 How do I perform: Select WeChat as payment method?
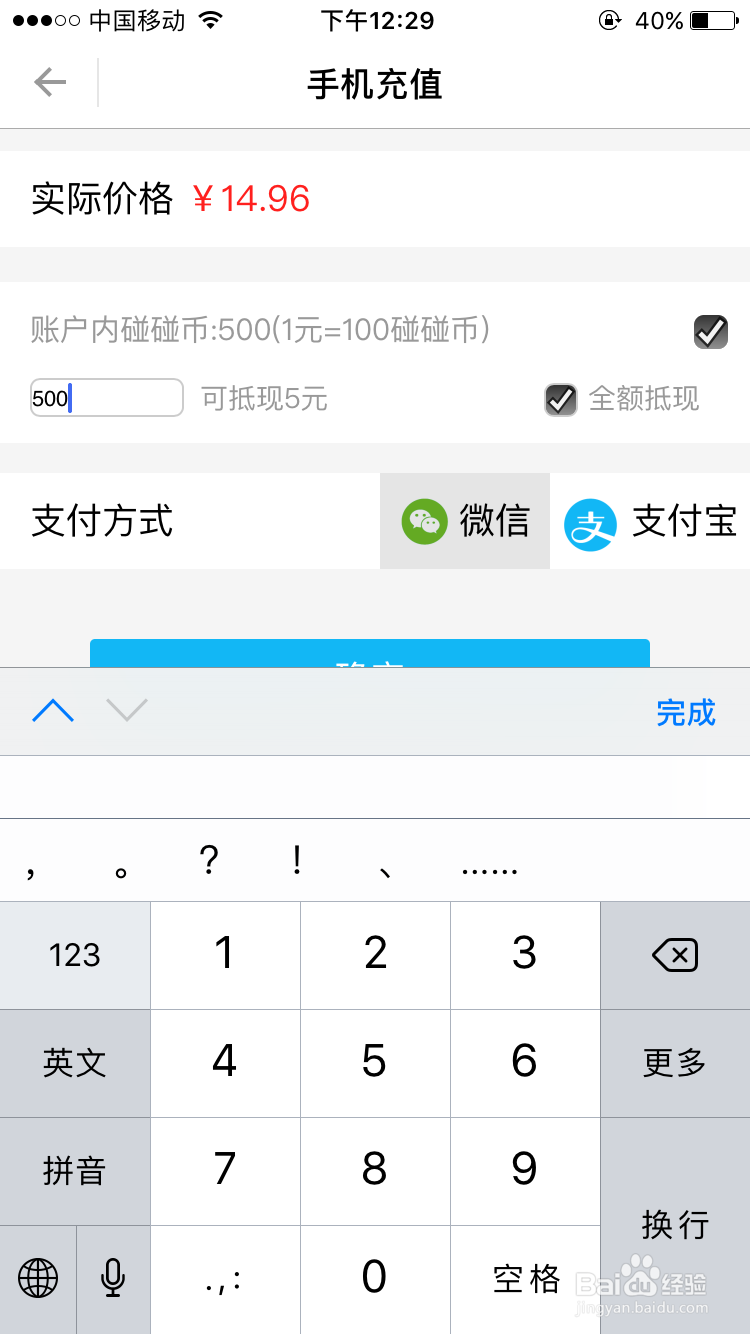point(465,521)
